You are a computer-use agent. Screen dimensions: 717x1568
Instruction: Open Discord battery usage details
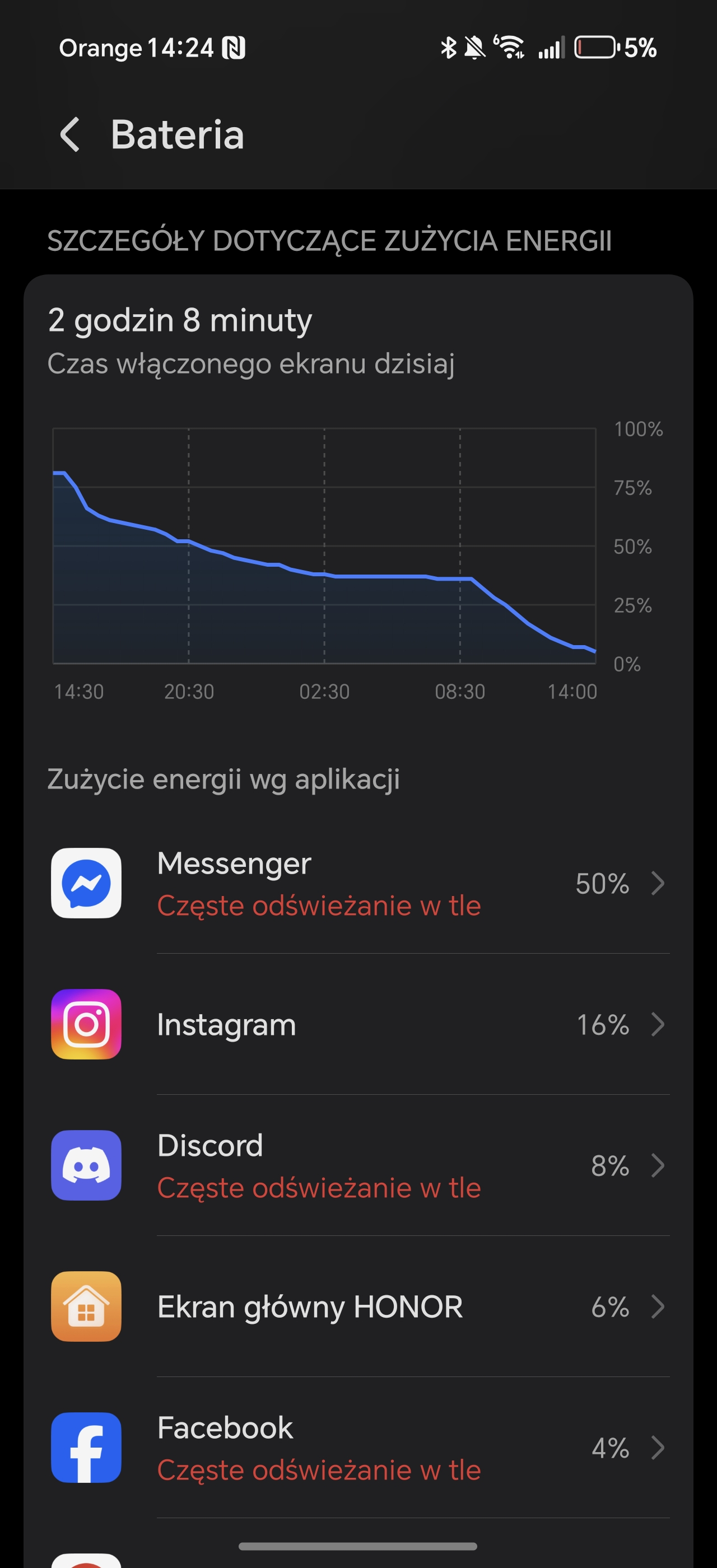pos(359,1166)
